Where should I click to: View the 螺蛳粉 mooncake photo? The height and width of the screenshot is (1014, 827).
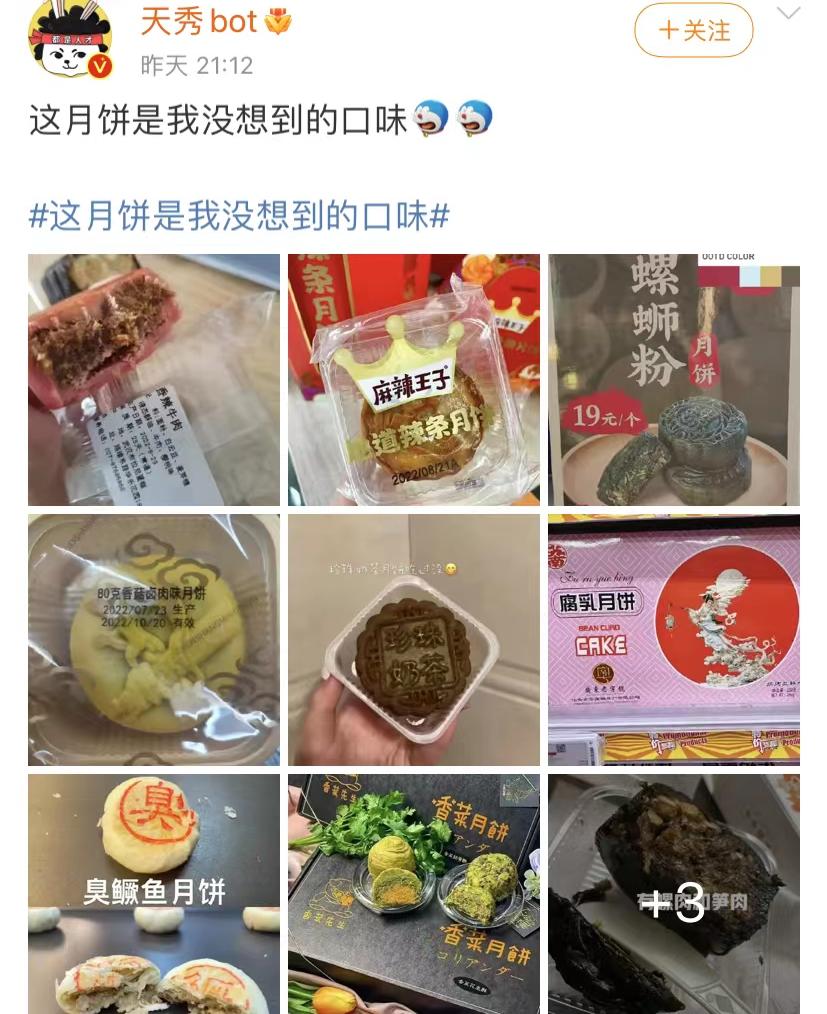click(x=674, y=380)
